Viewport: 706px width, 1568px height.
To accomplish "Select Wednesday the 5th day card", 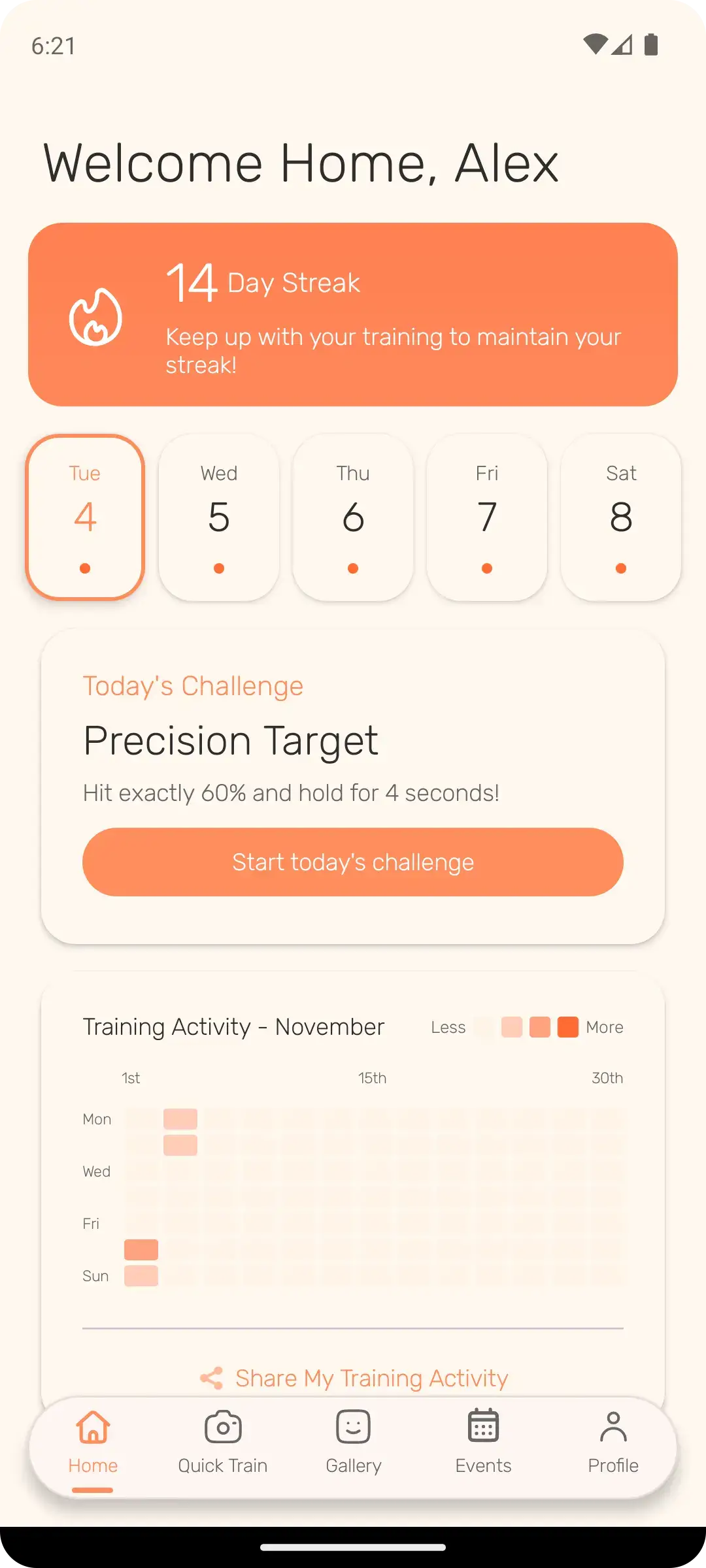I will (219, 517).
